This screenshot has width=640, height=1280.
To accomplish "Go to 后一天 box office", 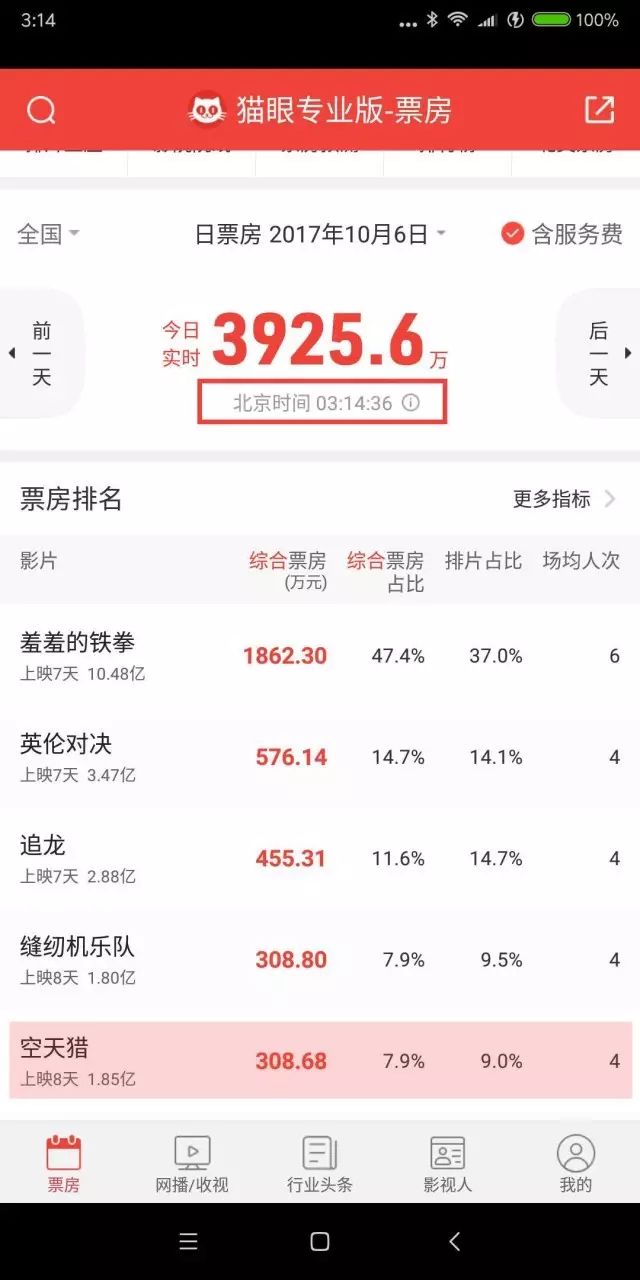I will (x=599, y=353).
